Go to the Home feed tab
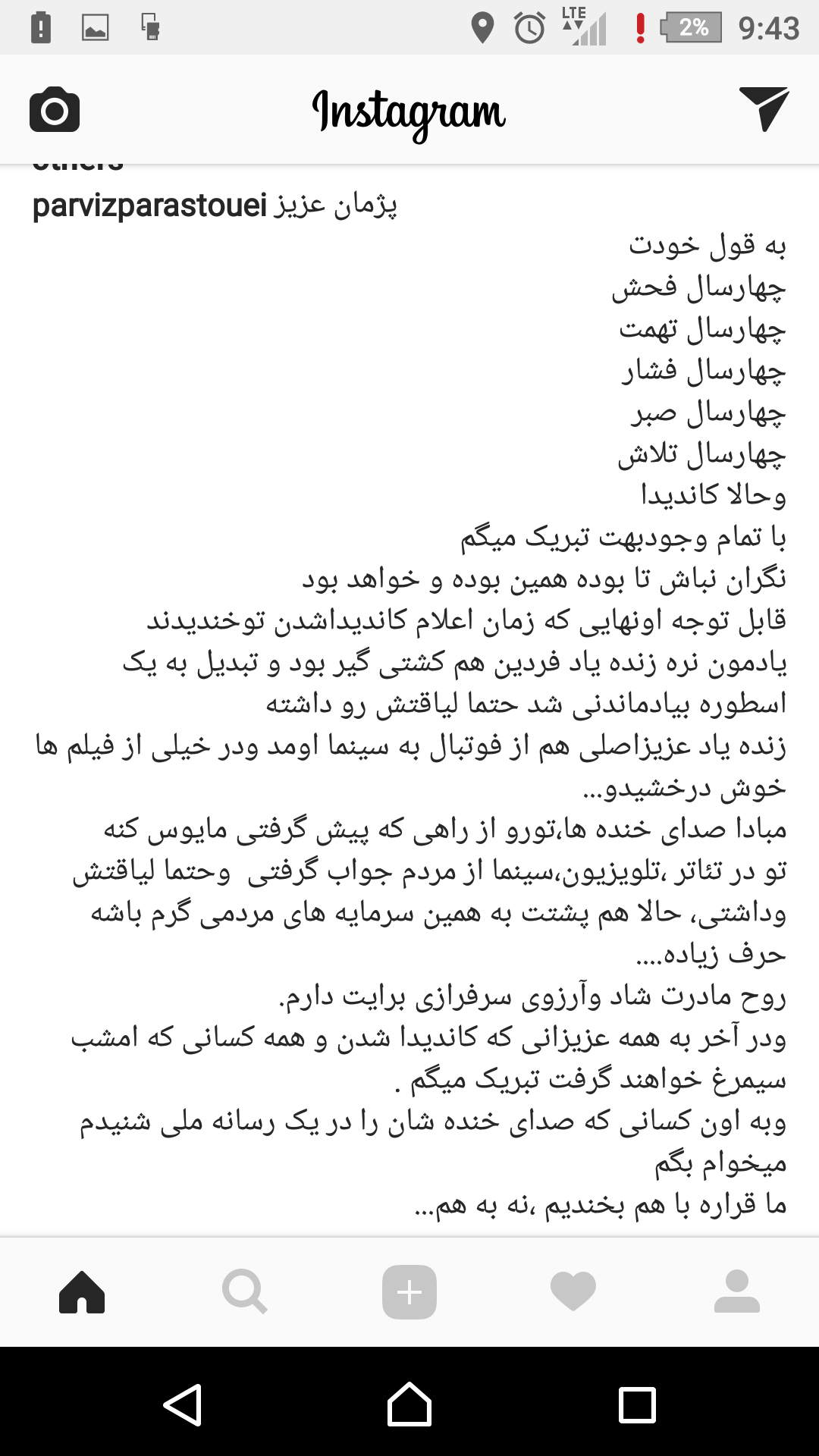Image resolution: width=819 pixels, height=1456 pixels. [82, 1291]
